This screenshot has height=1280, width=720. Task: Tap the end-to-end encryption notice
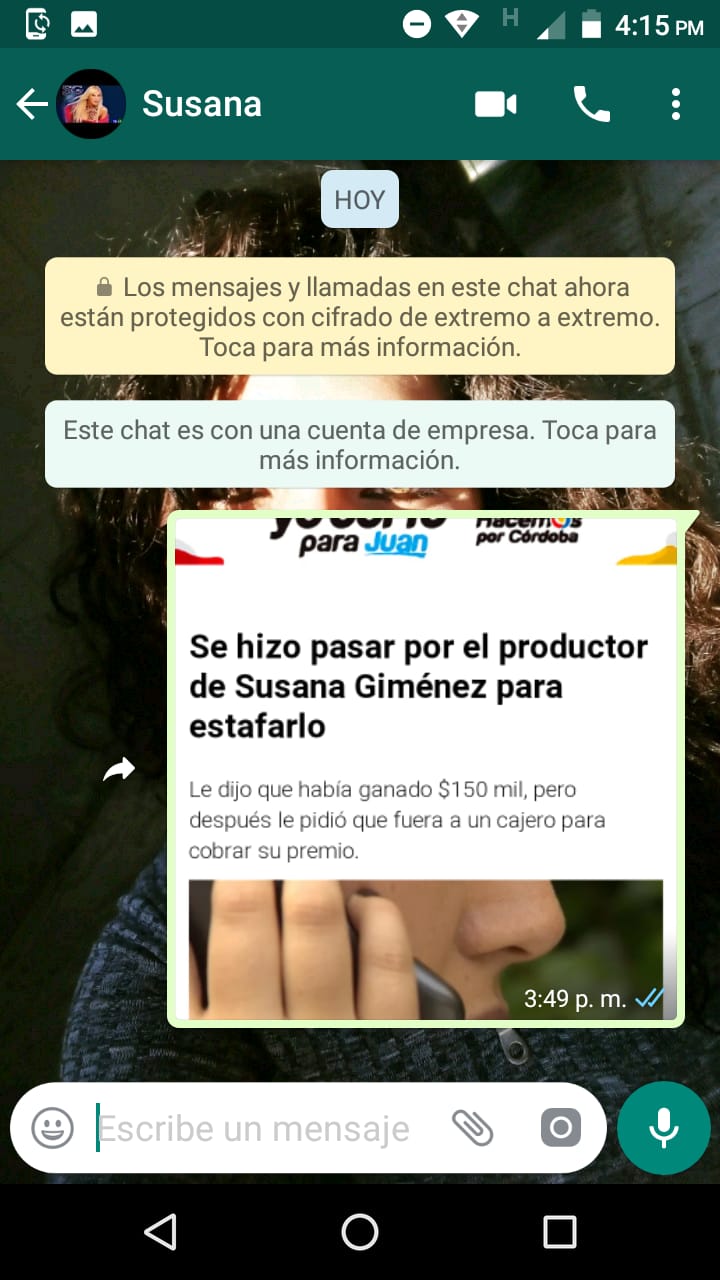[x=360, y=317]
